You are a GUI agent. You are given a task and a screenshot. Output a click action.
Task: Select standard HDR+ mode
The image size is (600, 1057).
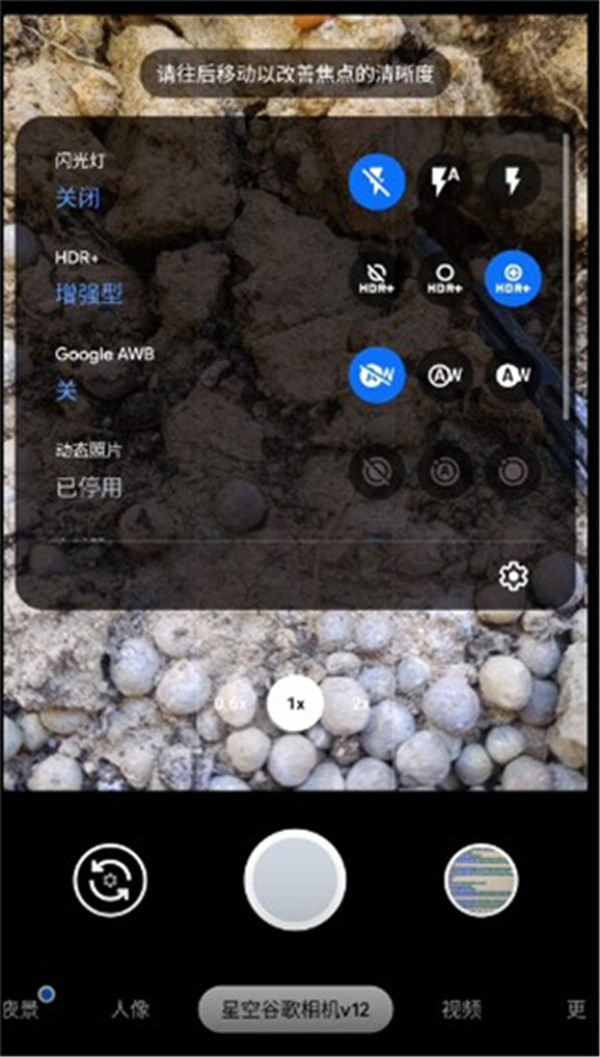tap(445, 276)
